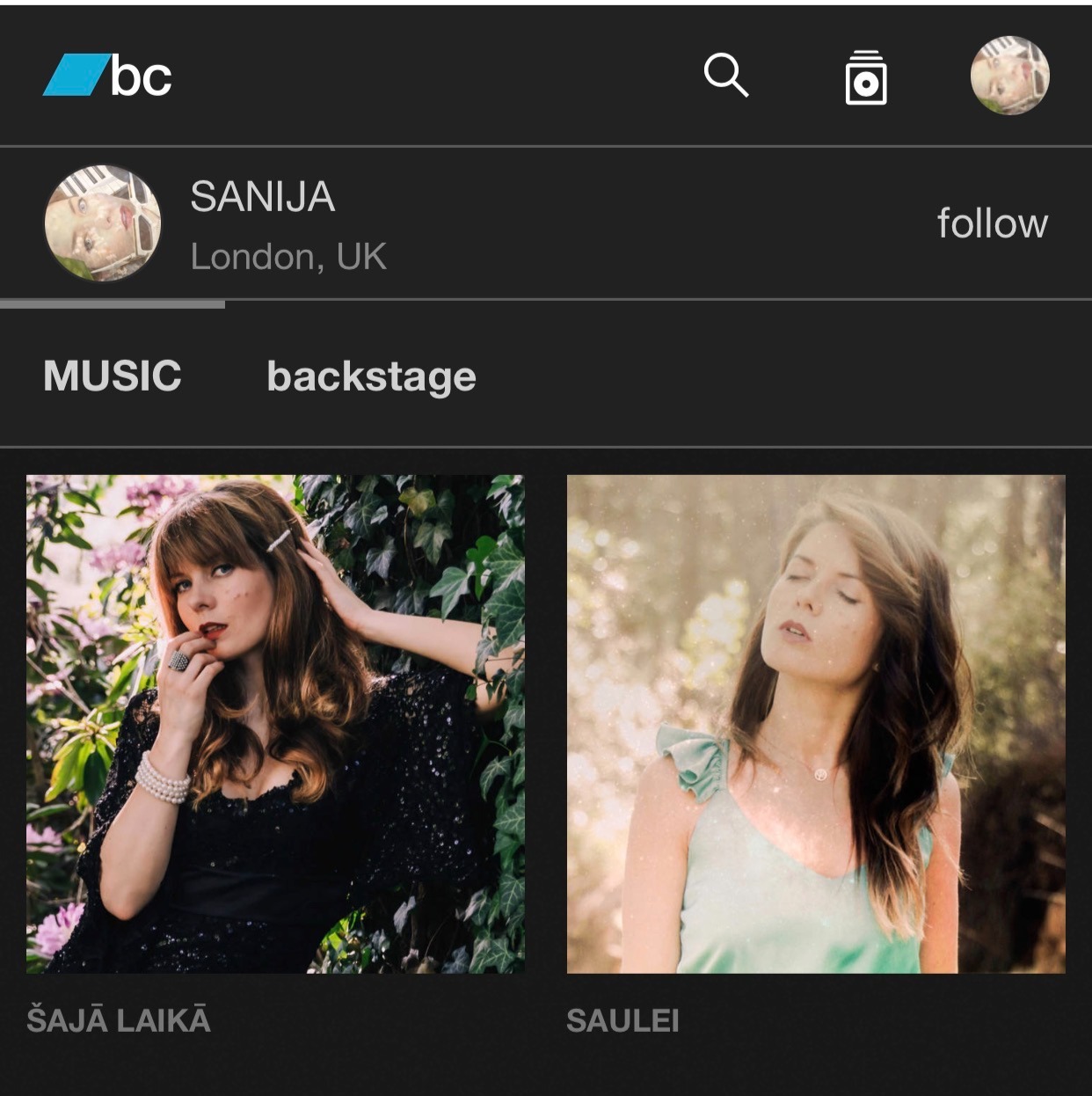Follow the artist SANIJA
Viewport: 1092px width, 1096px height.
tap(990, 223)
